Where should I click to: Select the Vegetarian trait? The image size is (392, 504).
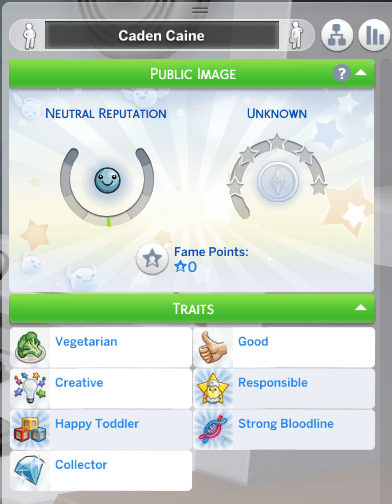[x=101, y=347]
